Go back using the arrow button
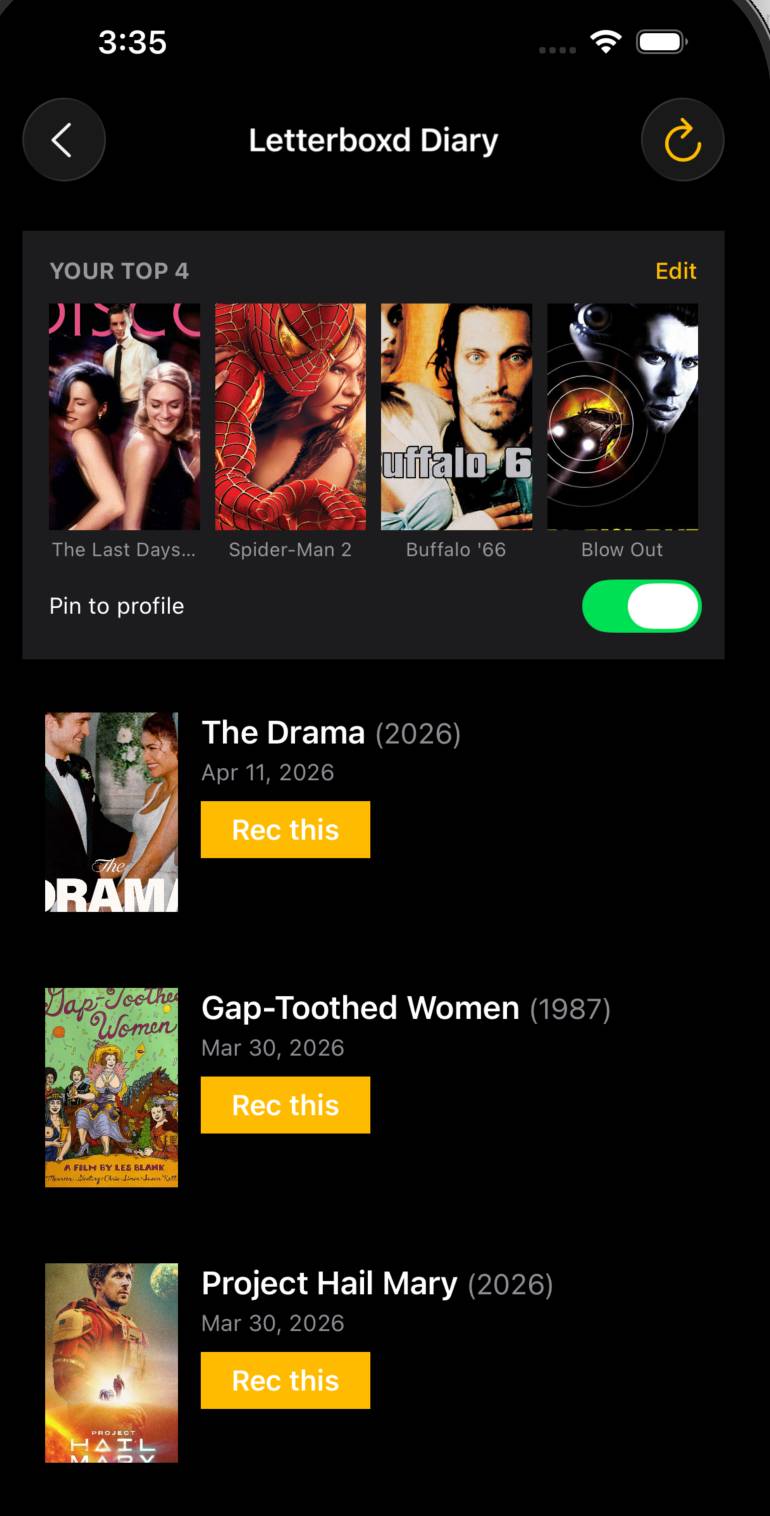This screenshot has width=770, height=1516. (63, 140)
